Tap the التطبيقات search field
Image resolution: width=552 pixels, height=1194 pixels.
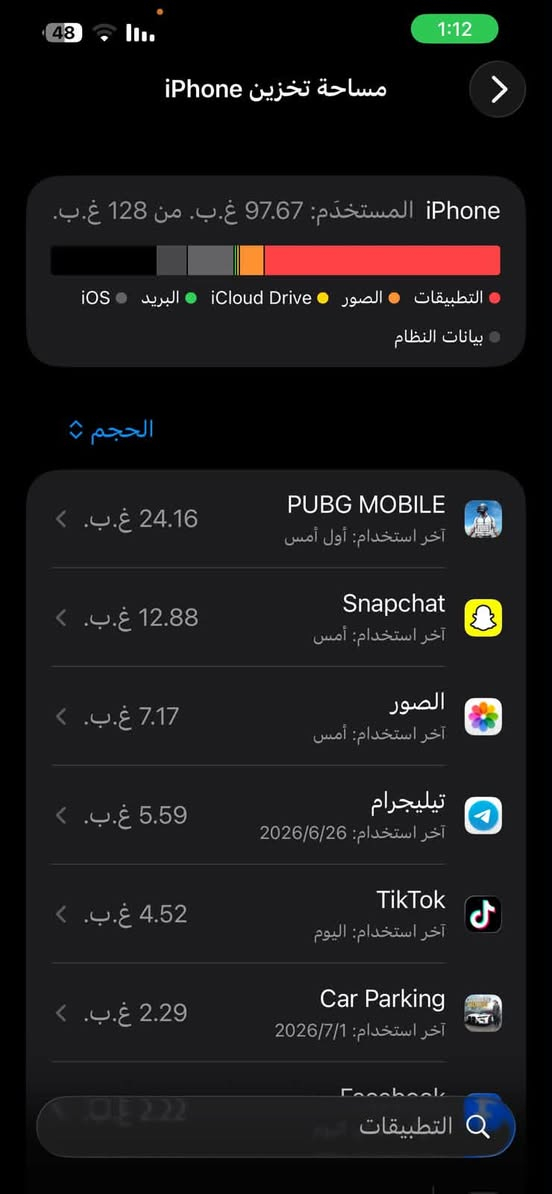[276, 1127]
